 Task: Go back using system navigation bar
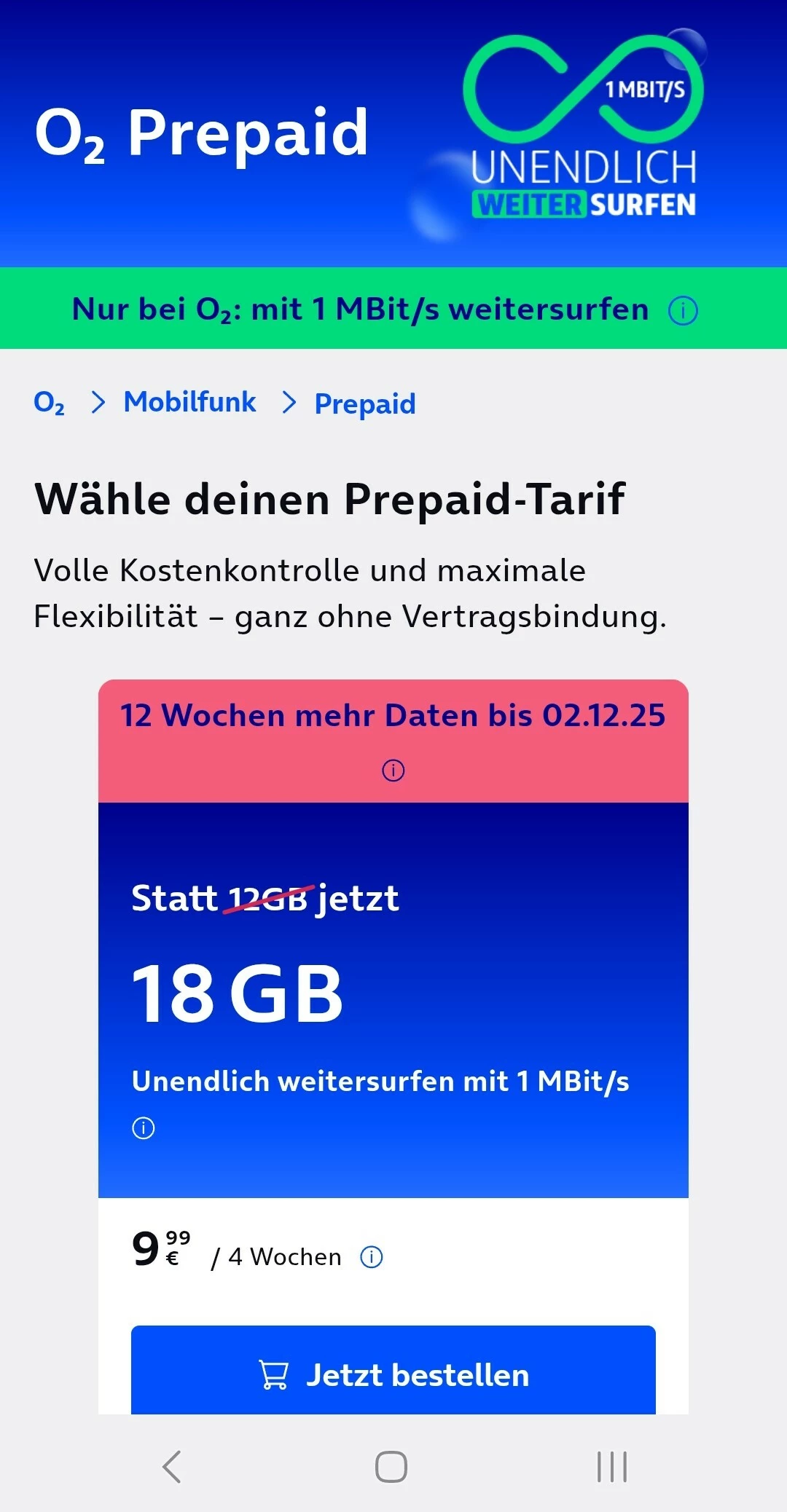pos(172,1467)
